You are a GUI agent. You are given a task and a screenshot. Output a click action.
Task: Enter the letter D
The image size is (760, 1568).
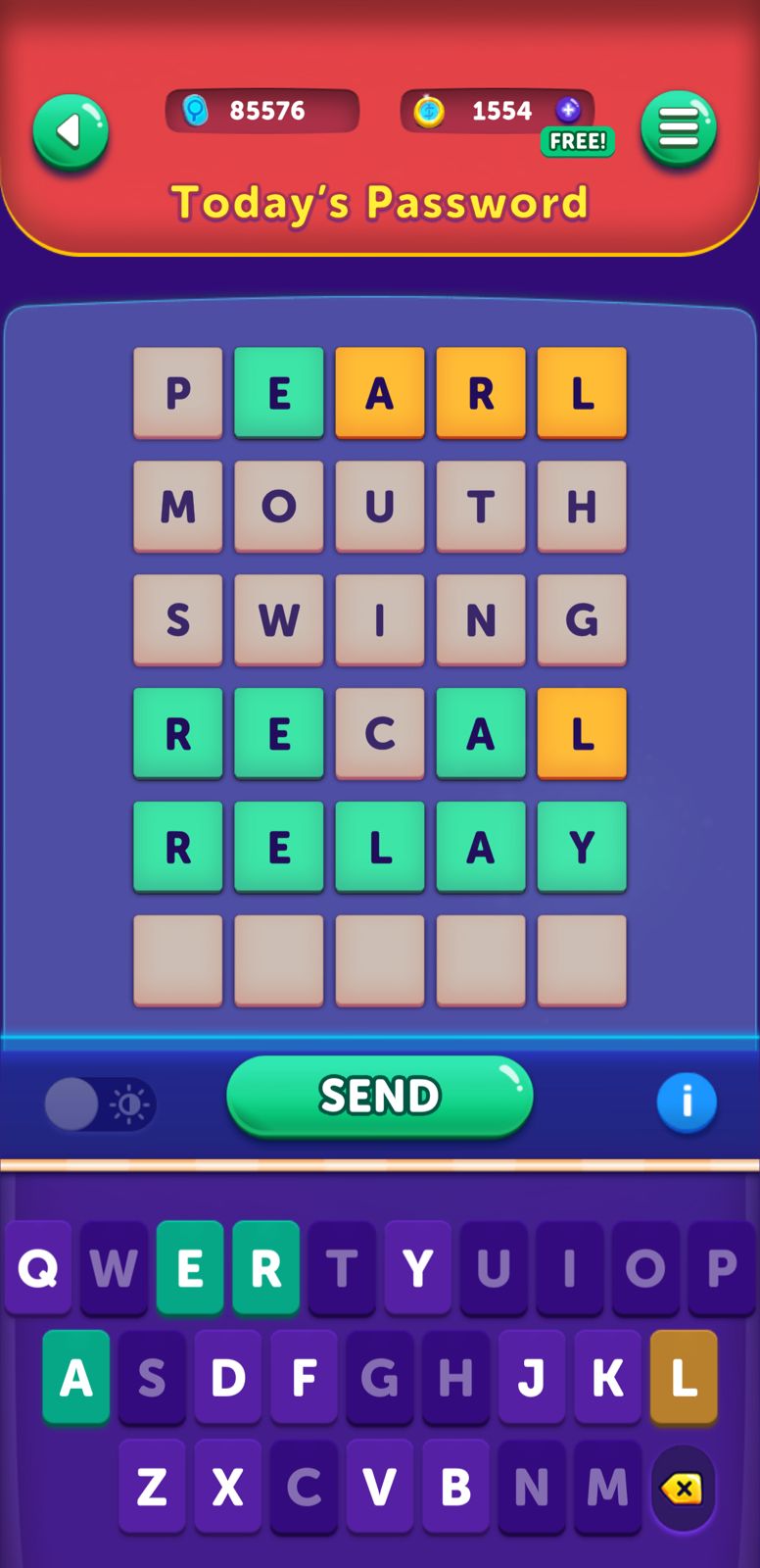[227, 1378]
